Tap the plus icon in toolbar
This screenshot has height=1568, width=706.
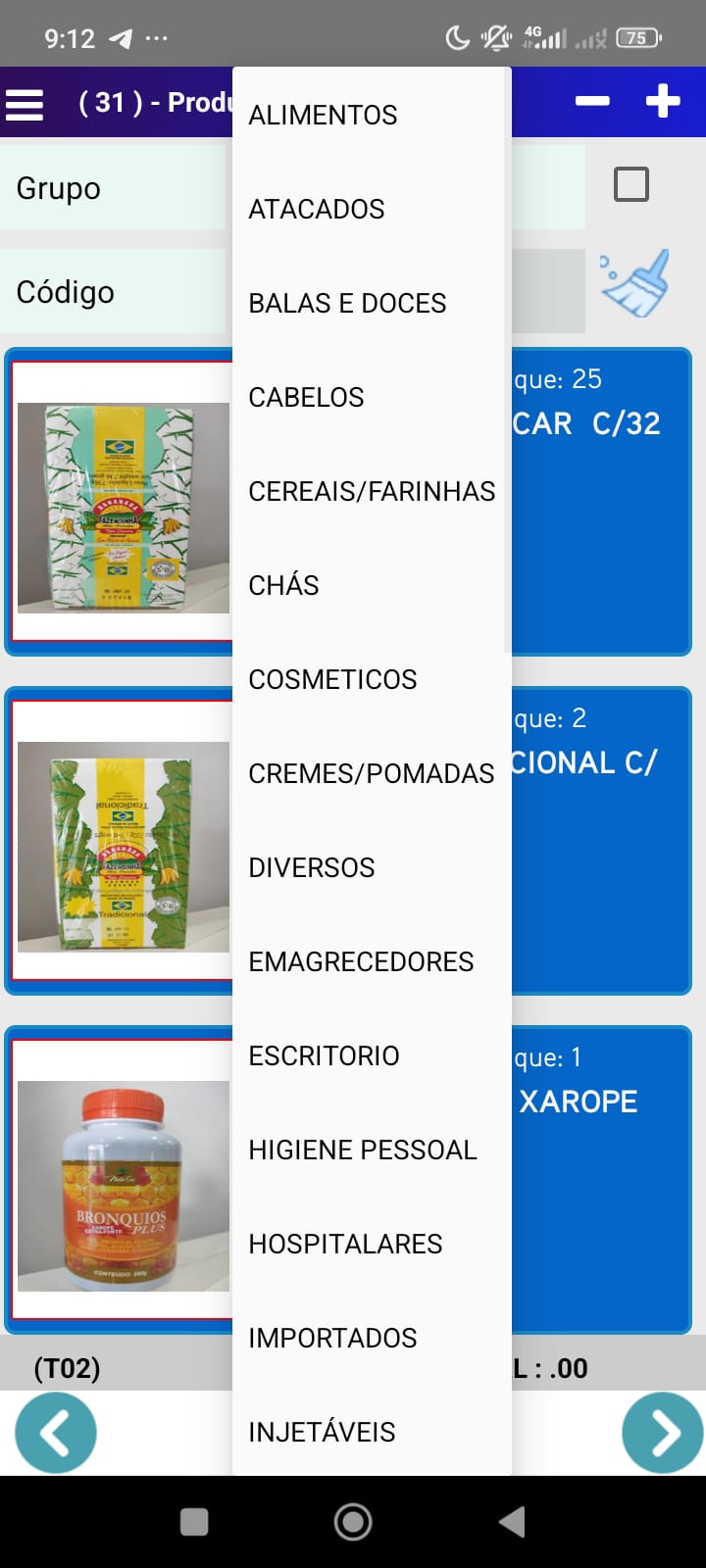point(663,100)
